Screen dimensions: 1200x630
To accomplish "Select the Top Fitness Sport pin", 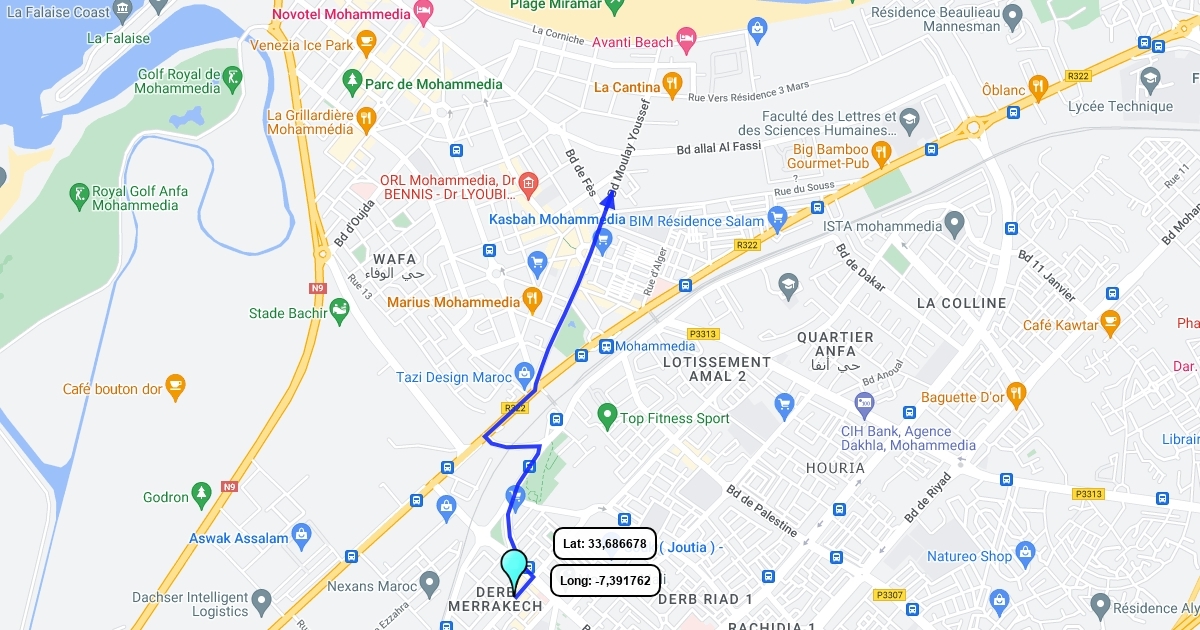I will tap(606, 413).
